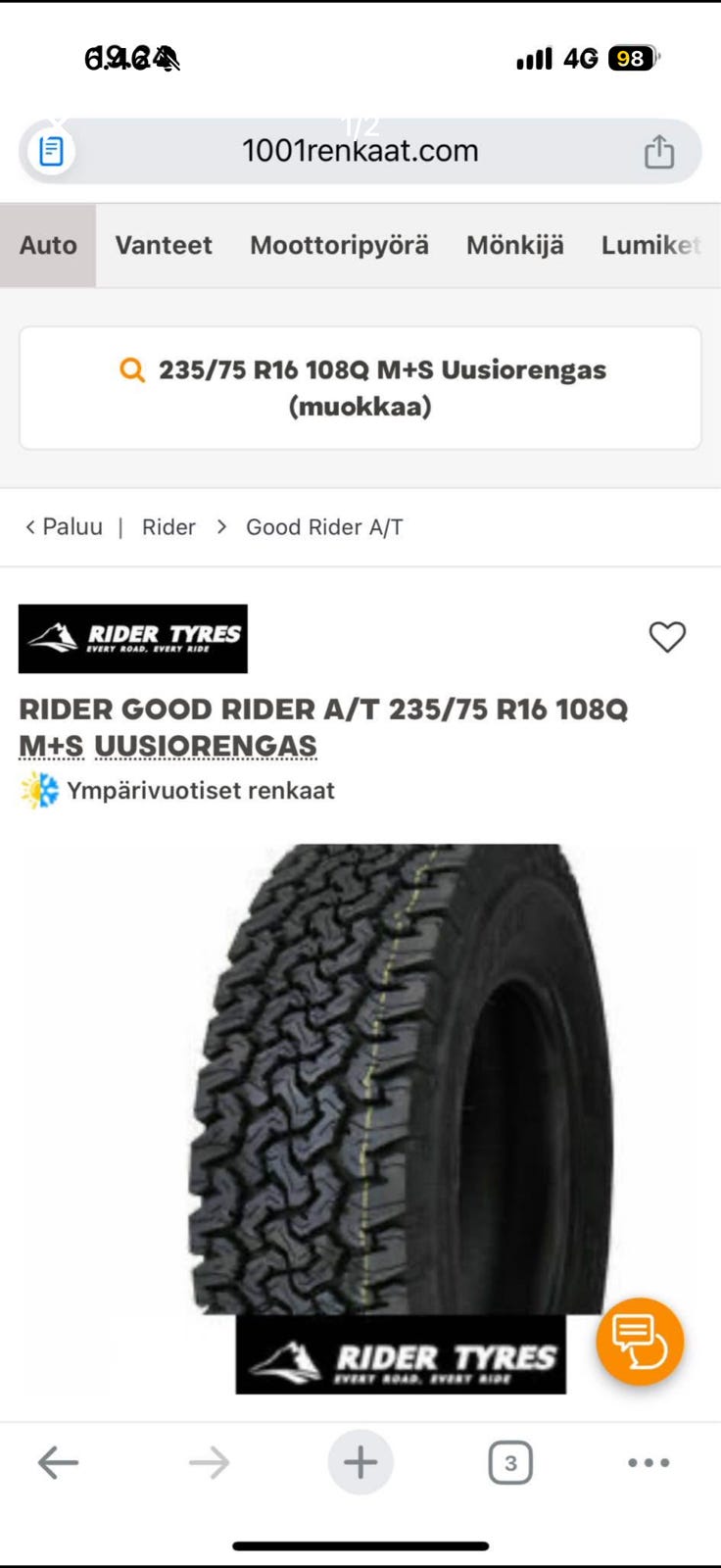Select the Mönkijä tab
This screenshot has height=1568, width=721.
[514, 245]
